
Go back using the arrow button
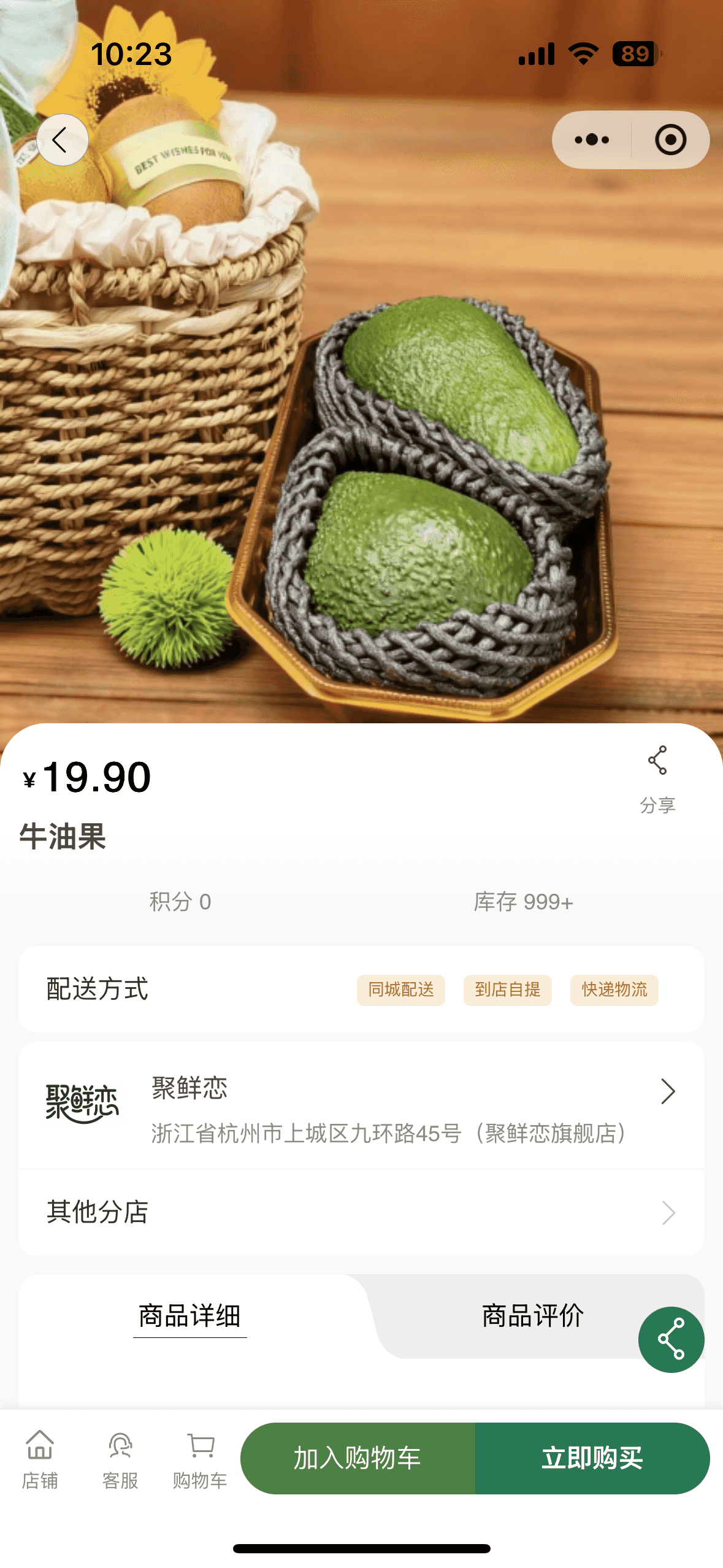click(62, 140)
